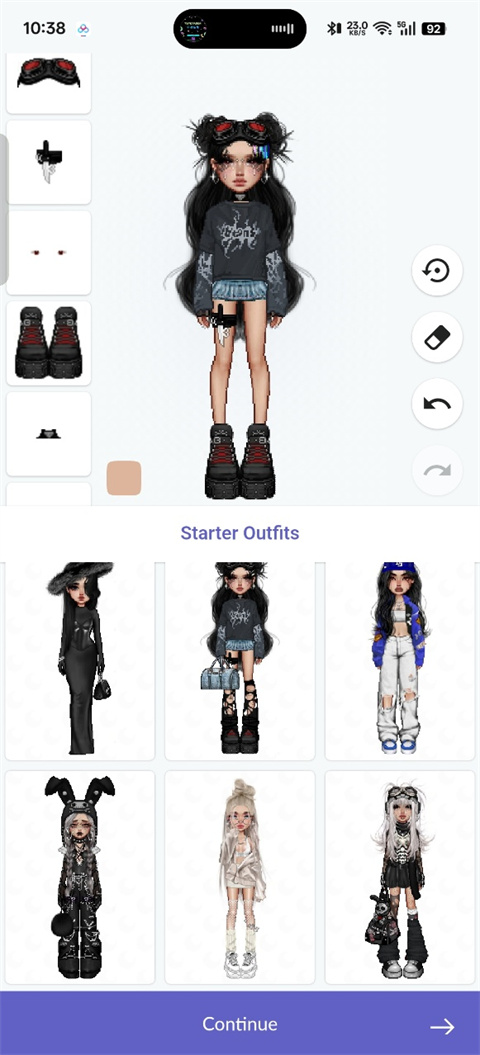Open the skin tone color swatch
The width and height of the screenshot is (480, 1055).
click(x=124, y=478)
